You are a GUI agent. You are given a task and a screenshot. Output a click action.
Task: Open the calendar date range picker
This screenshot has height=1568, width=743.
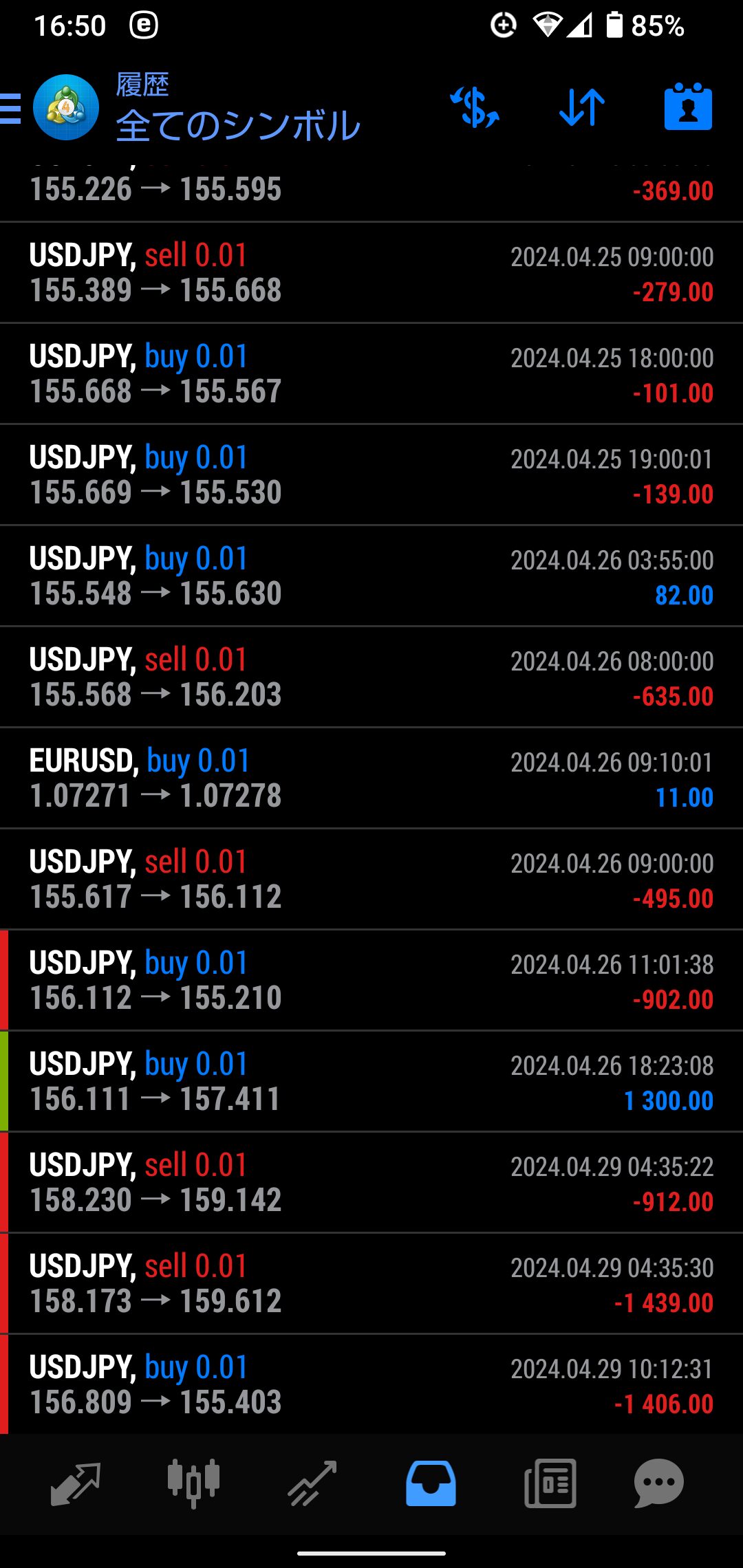[688, 107]
